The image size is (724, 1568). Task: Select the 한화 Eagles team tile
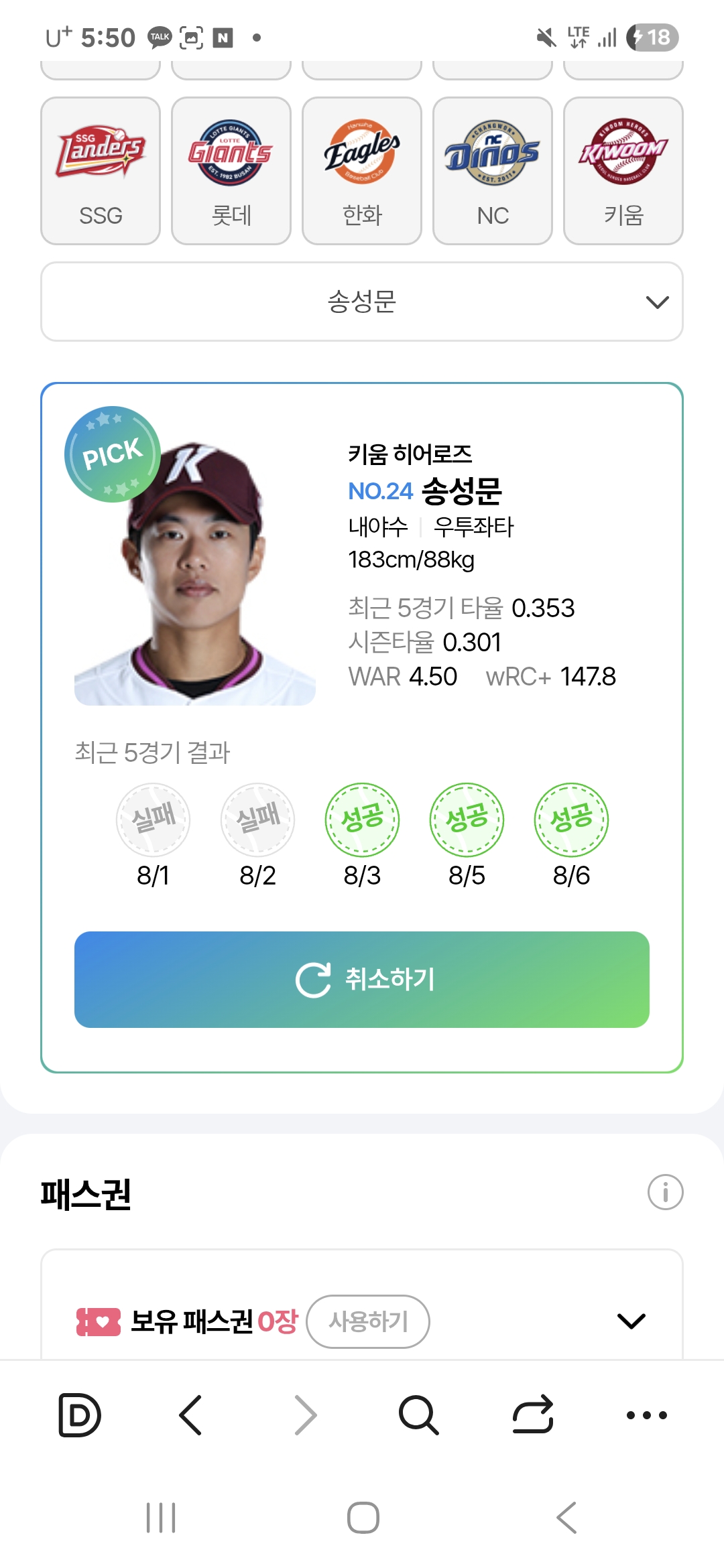click(x=362, y=171)
